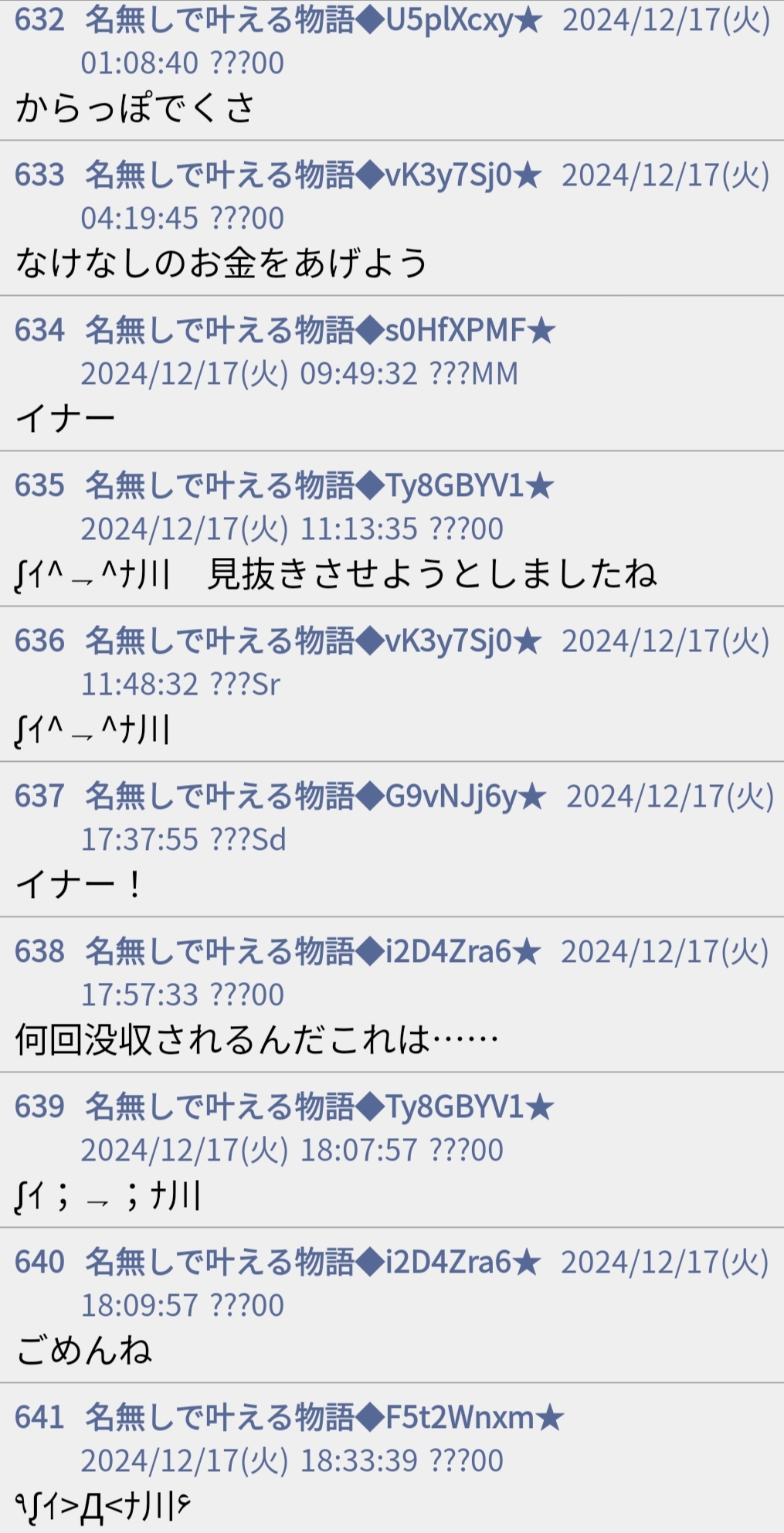784x1533 pixels.
Task: Tap post number 635 header
Action: (39, 486)
